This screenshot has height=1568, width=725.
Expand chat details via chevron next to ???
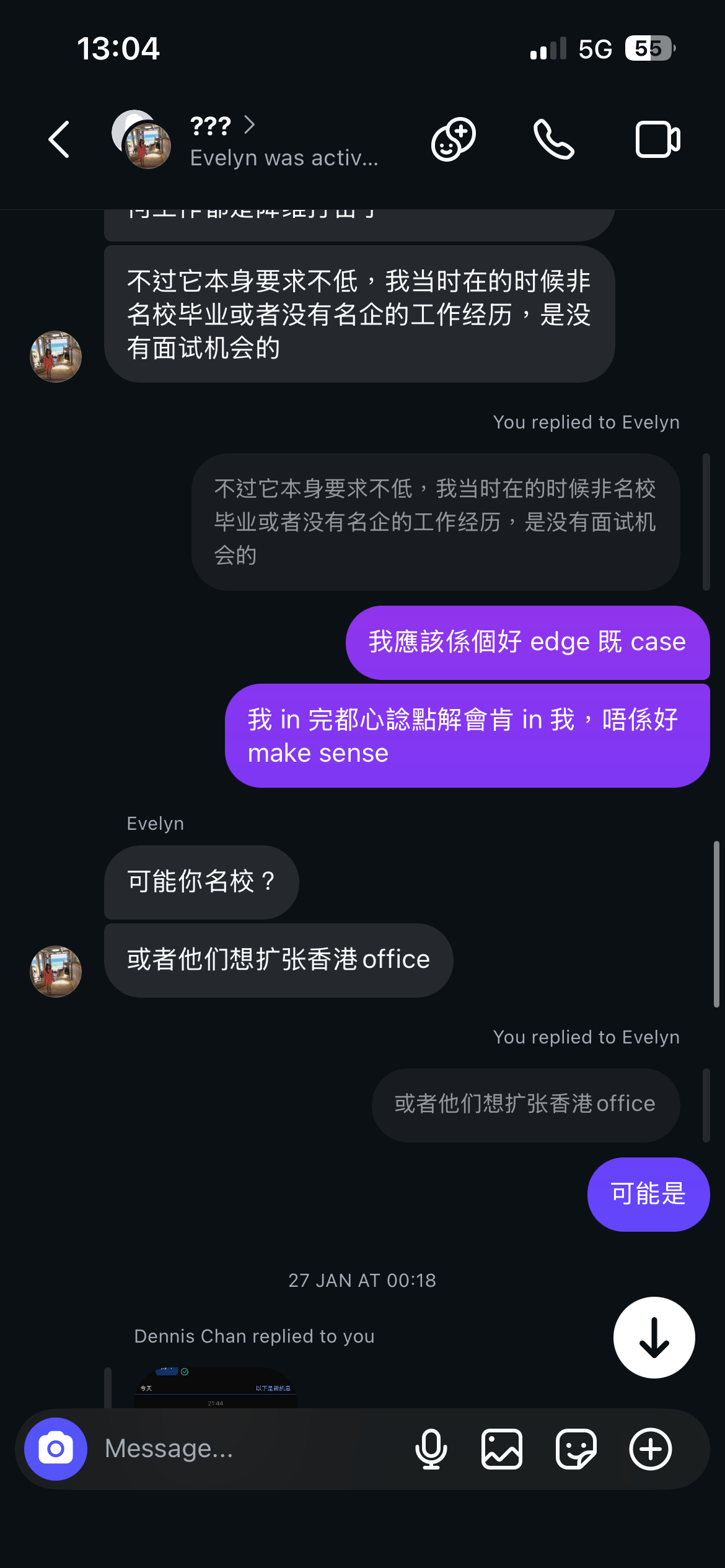pyautogui.click(x=250, y=125)
